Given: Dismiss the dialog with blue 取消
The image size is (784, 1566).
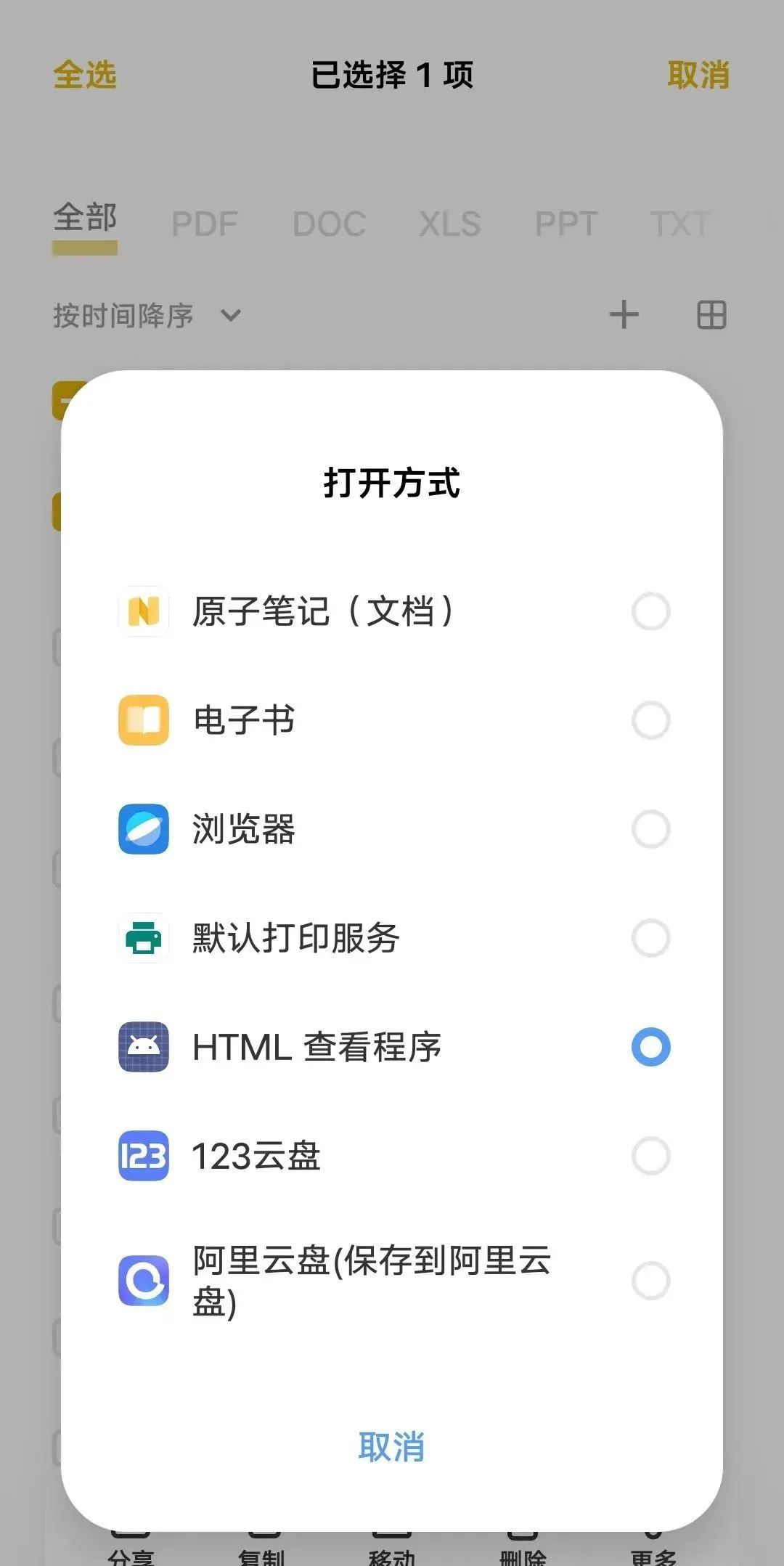Looking at the screenshot, I should click(x=391, y=1447).
